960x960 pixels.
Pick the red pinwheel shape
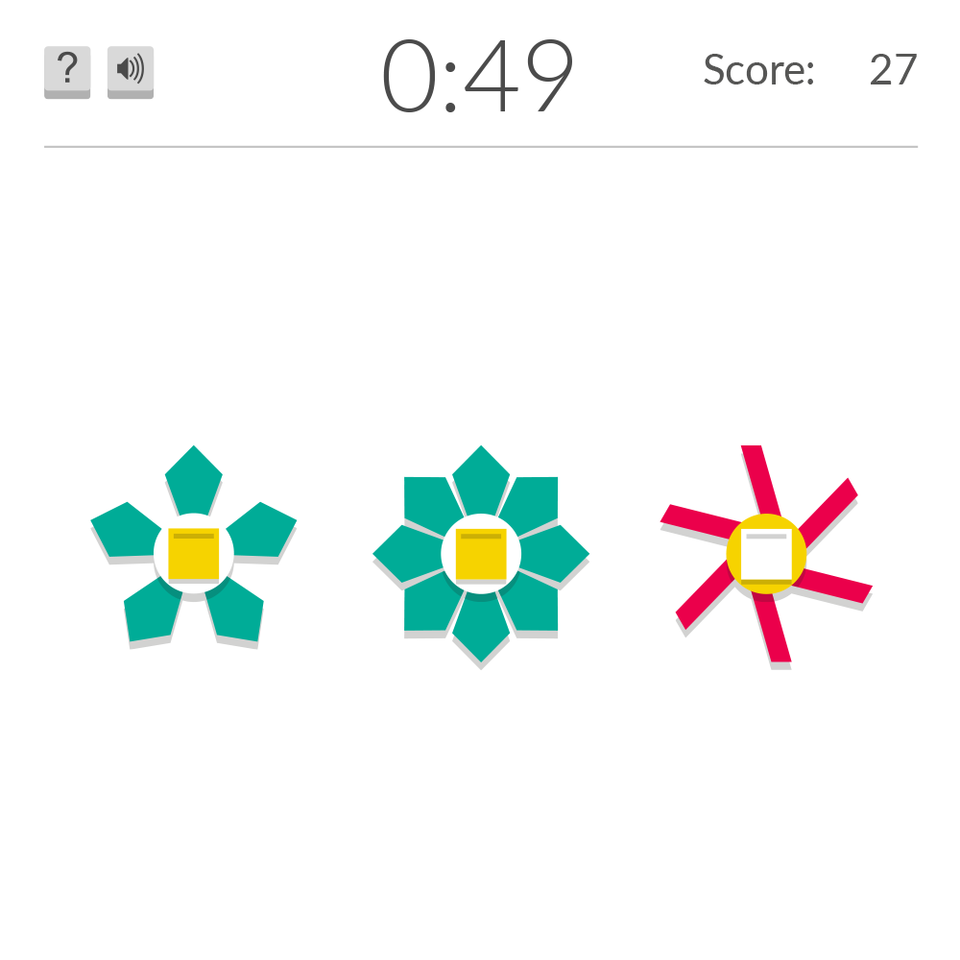766,553
